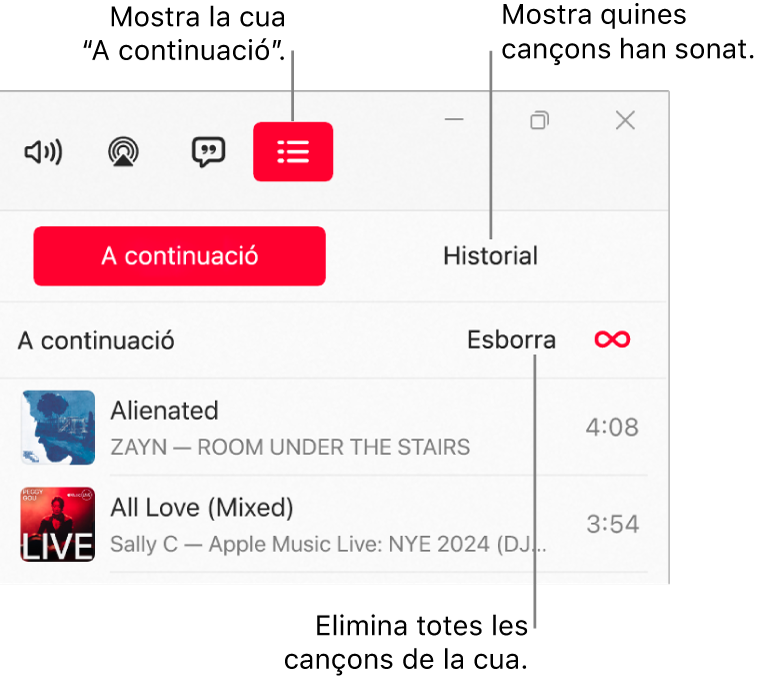Open the volume control
Viewport: 771px width, 686px height.
click(43, 152)
